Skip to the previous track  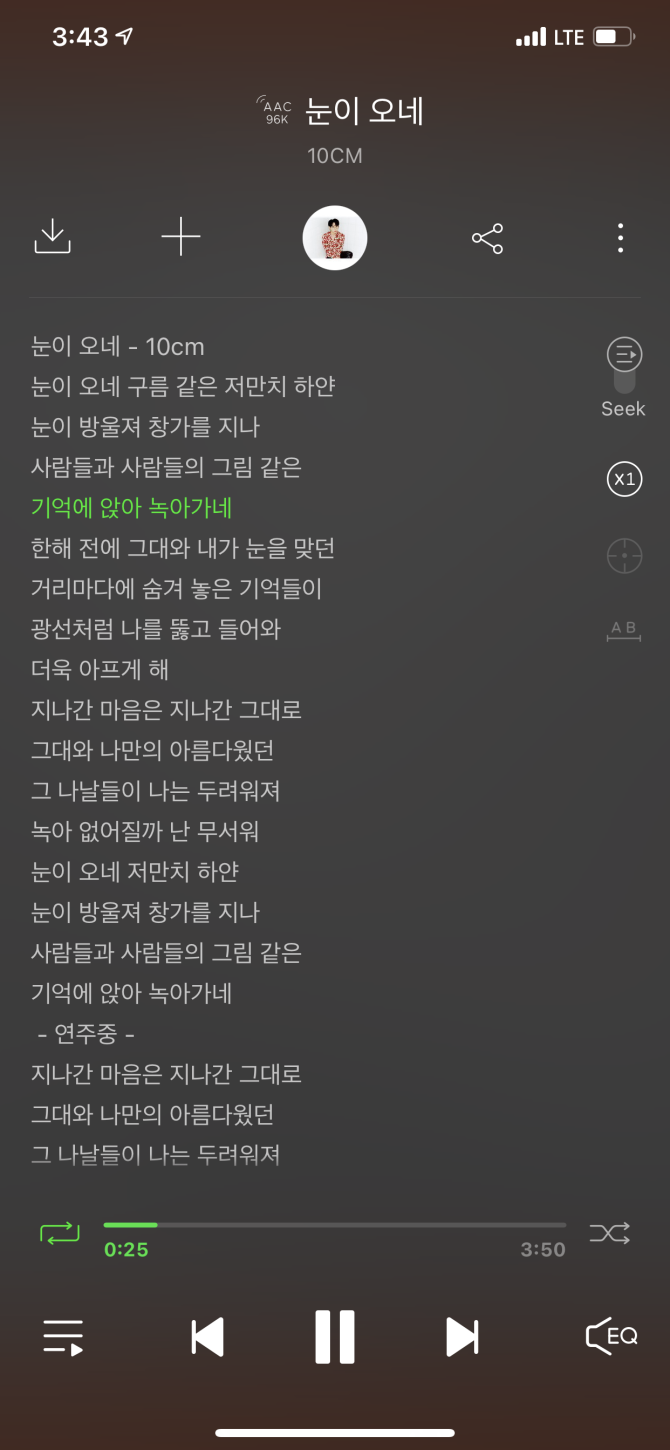coord(208,1337)
